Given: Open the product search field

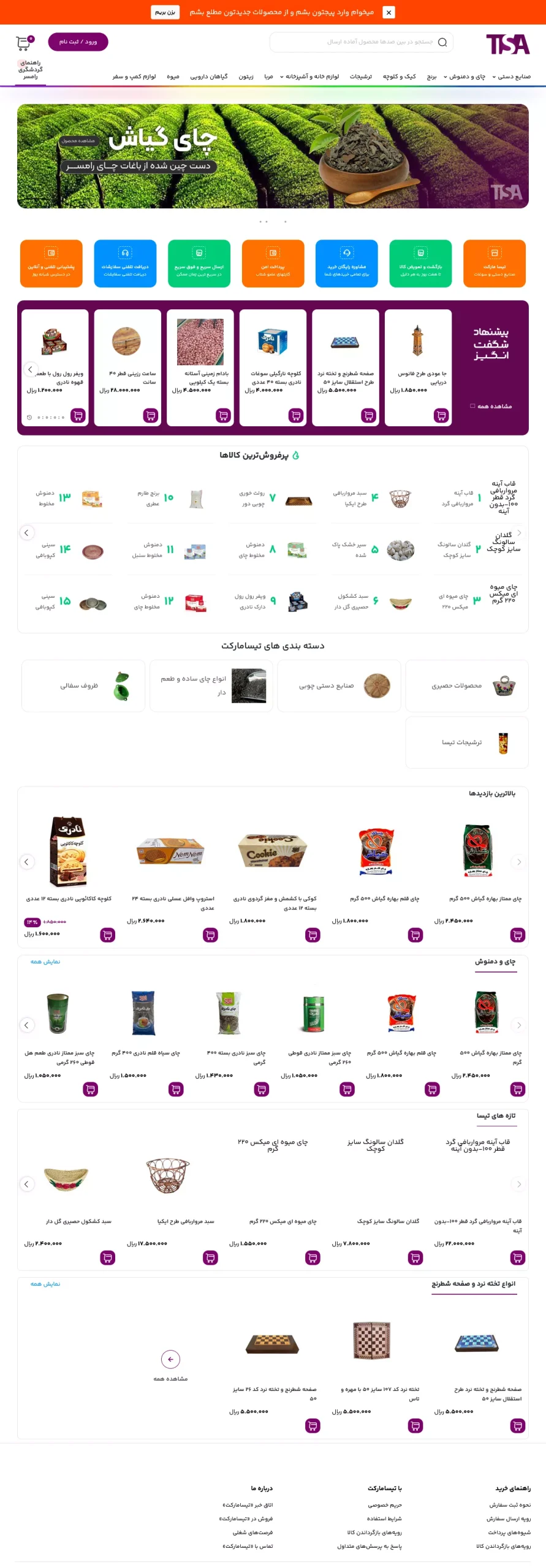Looking at the screenshot, I should 368,42.
